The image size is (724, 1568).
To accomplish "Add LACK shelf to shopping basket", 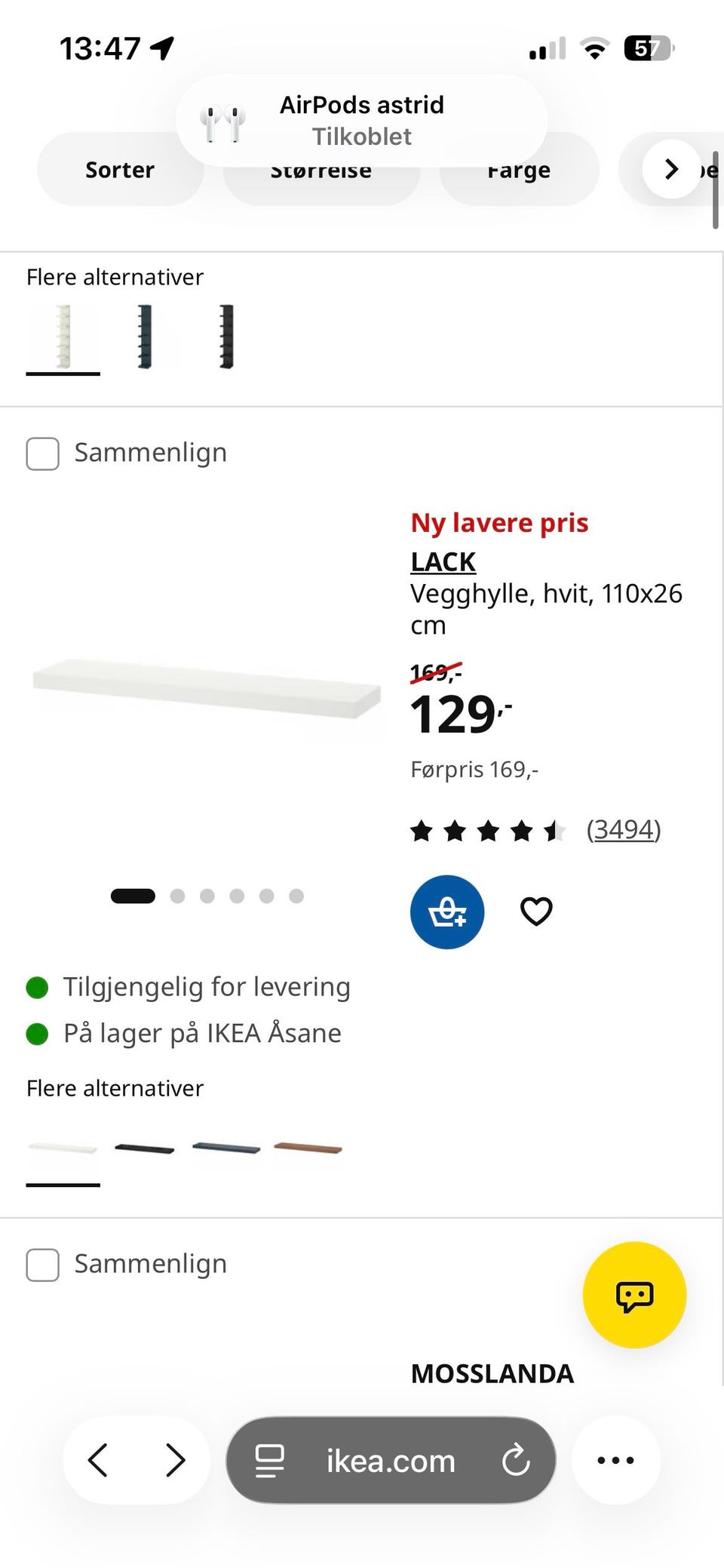I will [x=447, y=912].
